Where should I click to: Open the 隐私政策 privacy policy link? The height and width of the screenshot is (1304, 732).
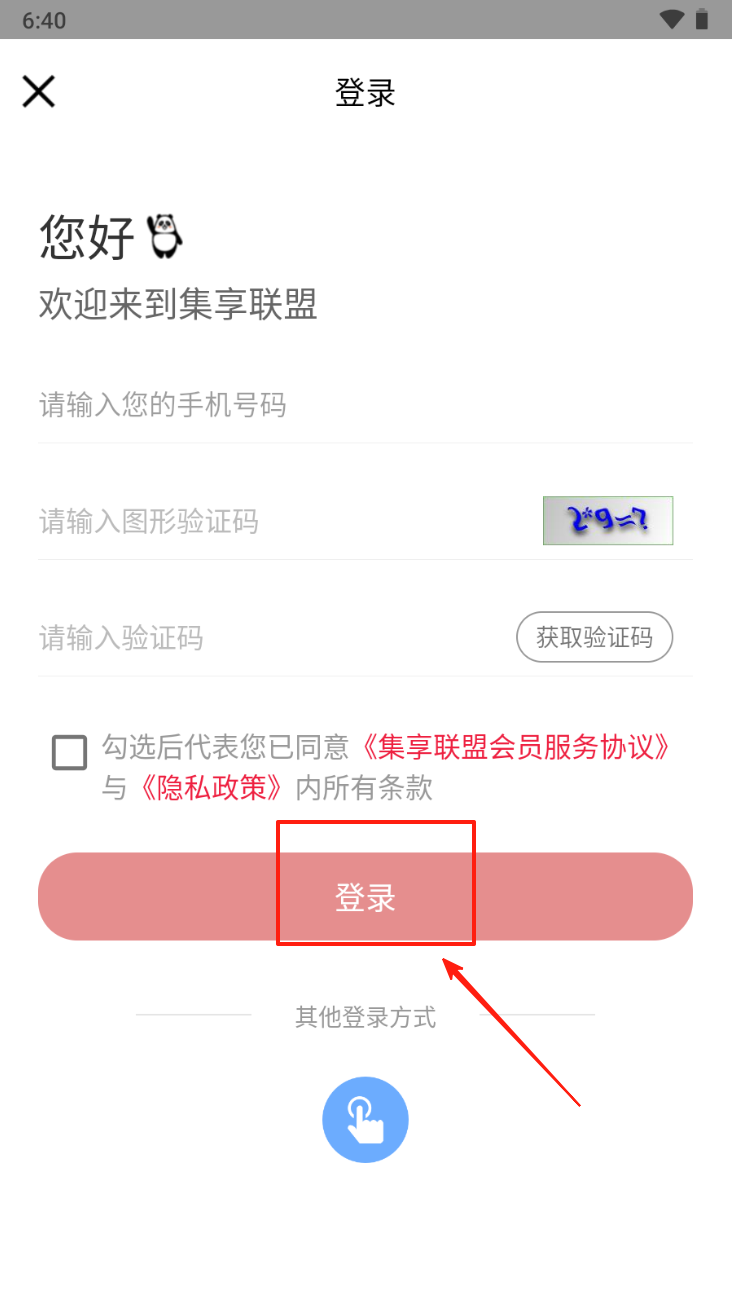pos(211,788)
